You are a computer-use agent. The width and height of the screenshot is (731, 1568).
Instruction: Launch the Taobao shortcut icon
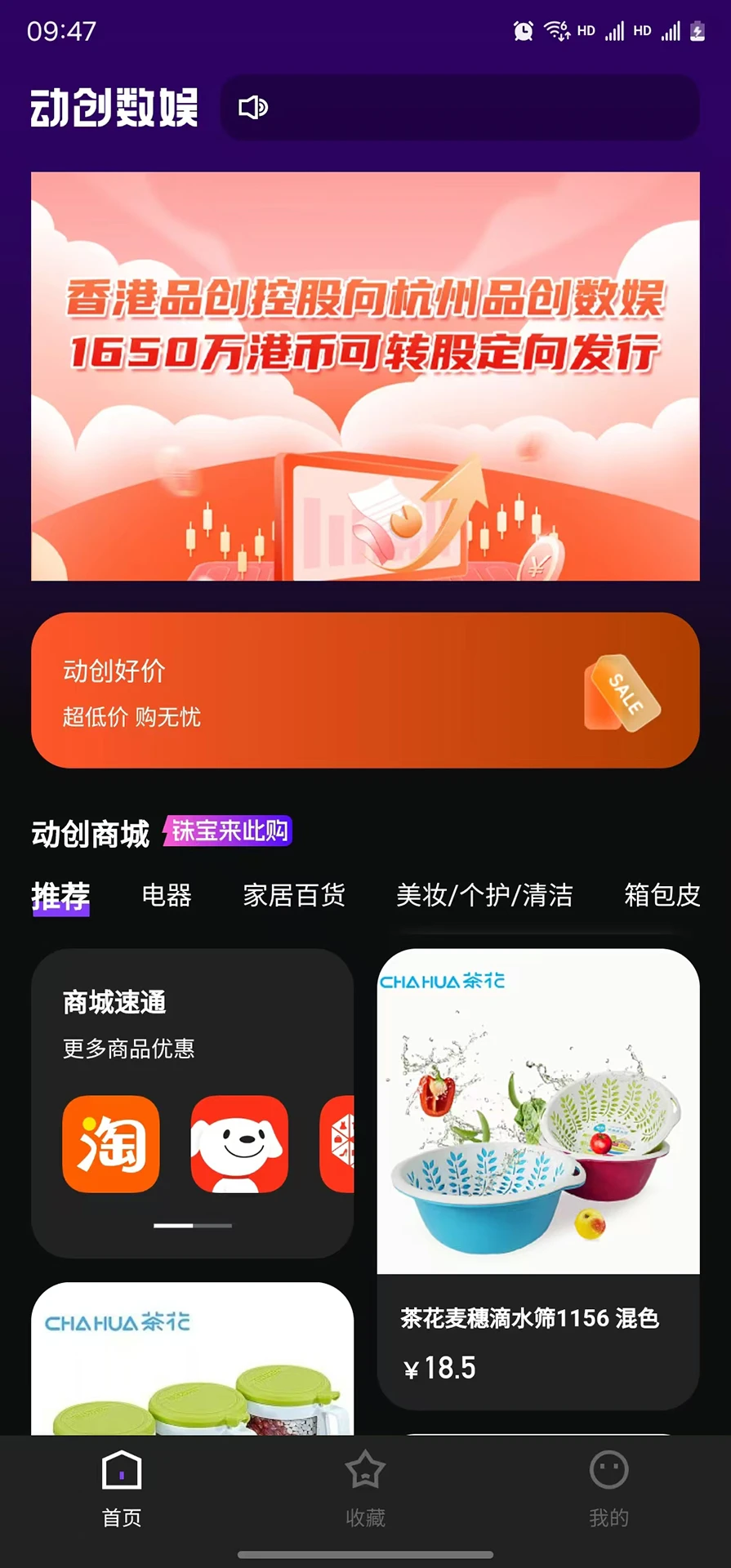(111, 1143)
